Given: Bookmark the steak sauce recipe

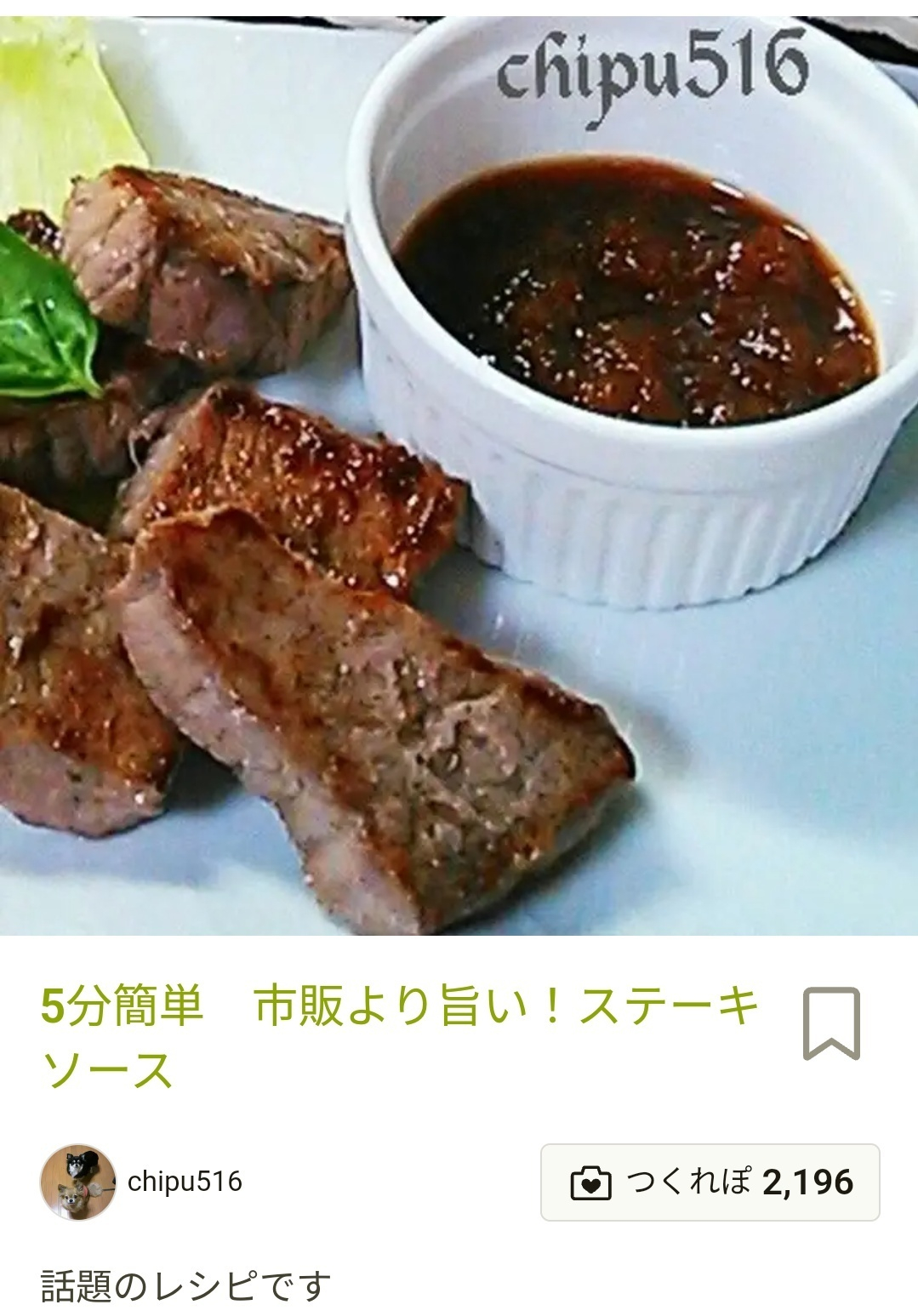Looking at the screenshot, I should [831, 1023].
